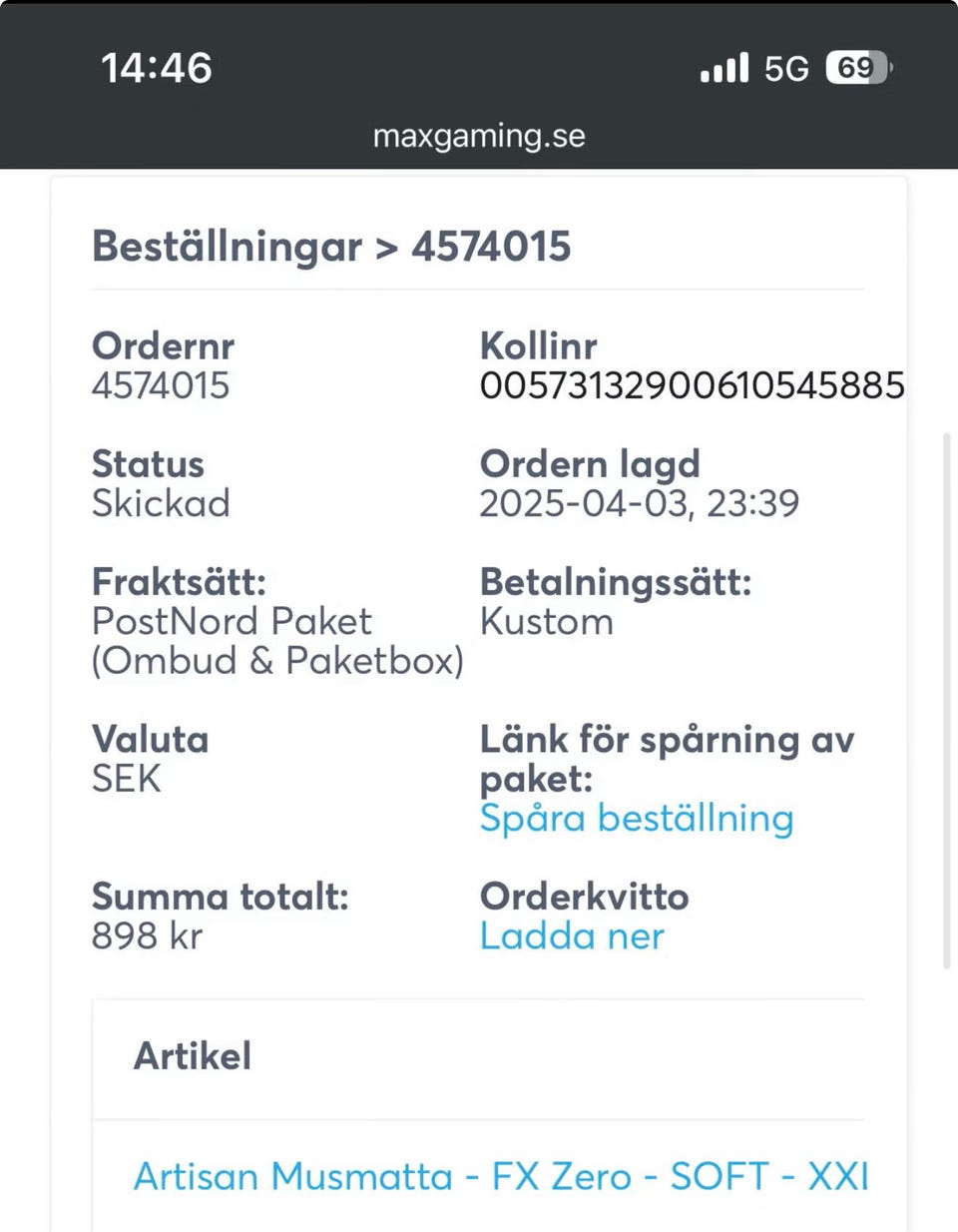Tap the Valuta SEK field
This screenshot has width=958, height=1232.
pyautogui.click(x=127, y=778)
